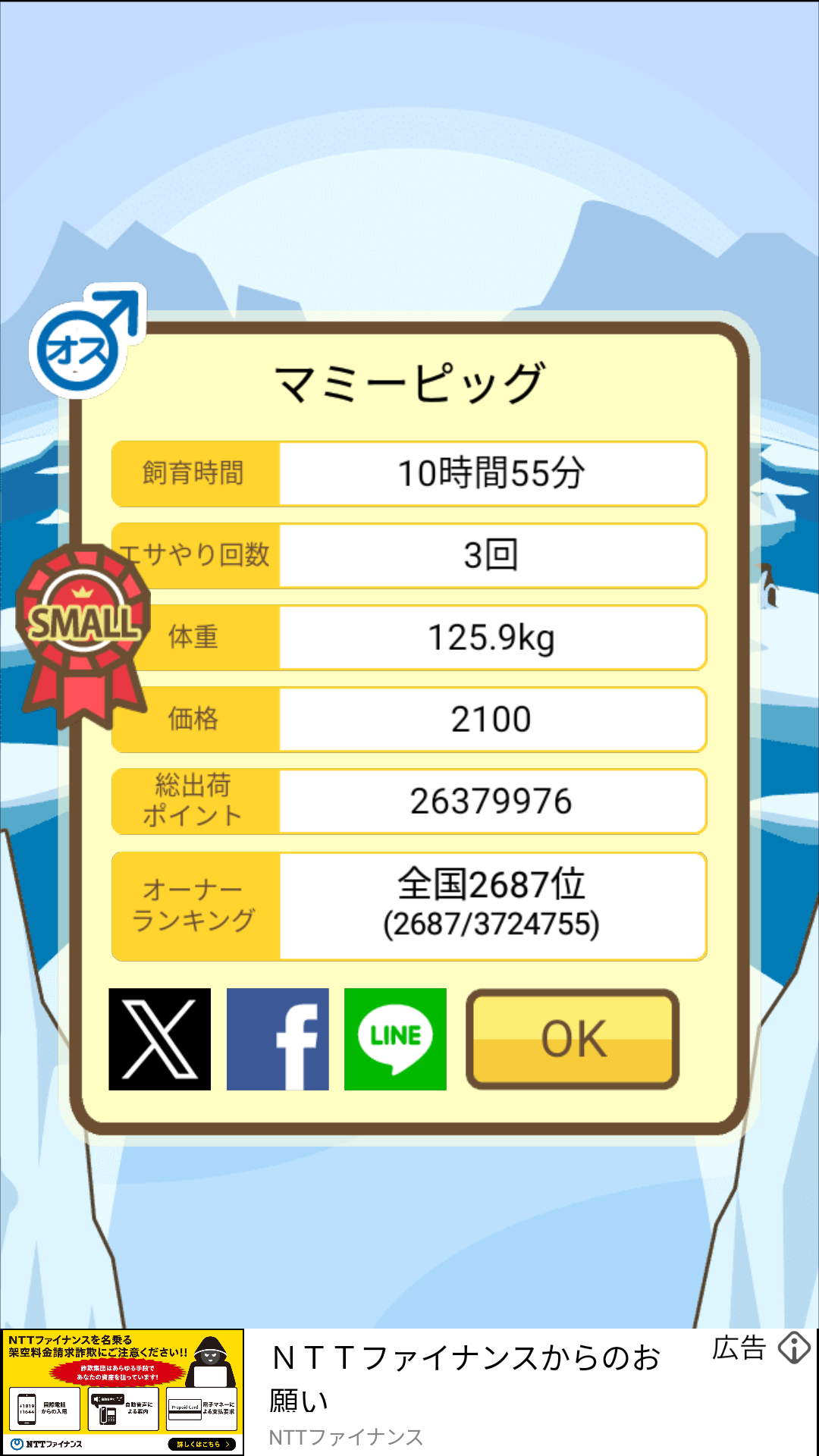The height and width of the screenshot is (1456, 819).
Task: Open the NTT Finance ad banner
Action: click(x=409, y=1392)
